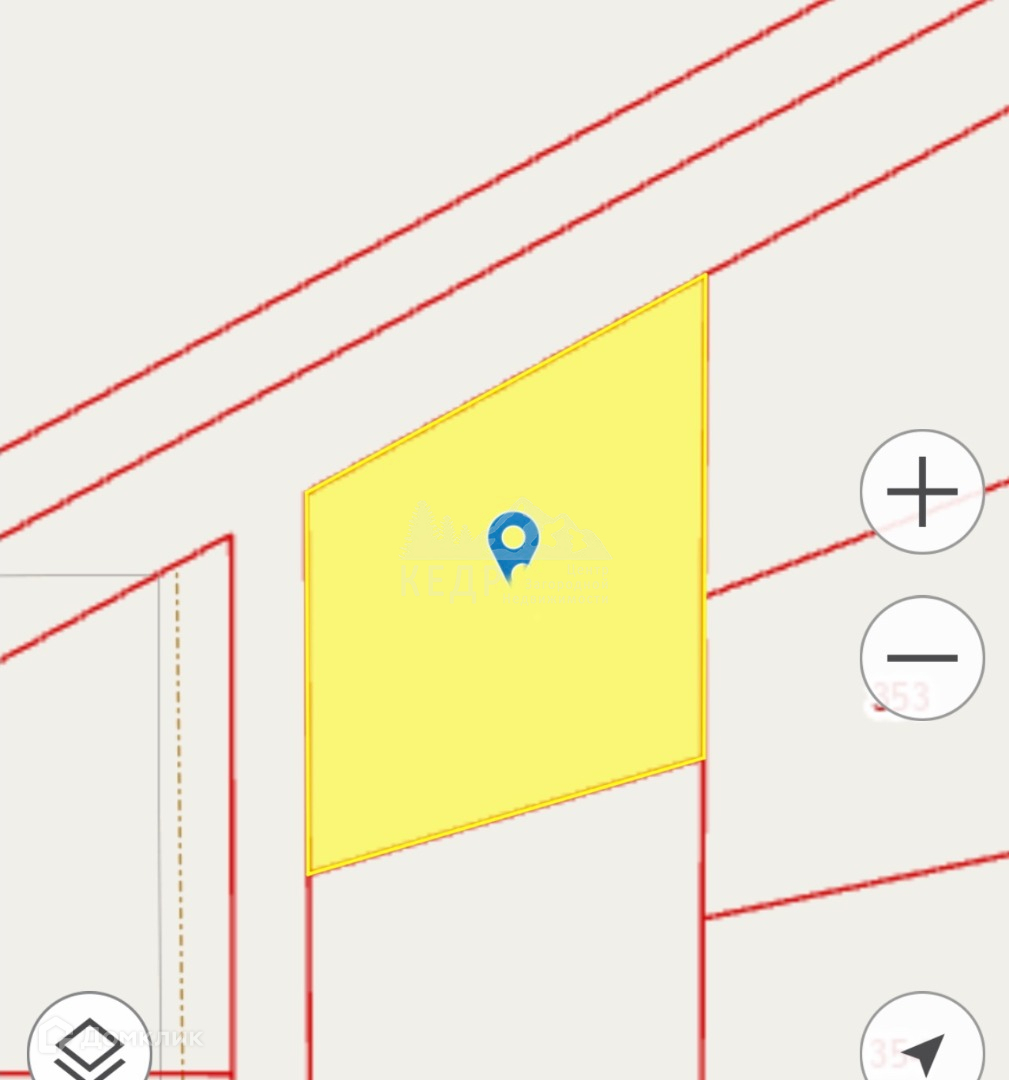
Task: Zoom in on the map
Action: (922, 492)
